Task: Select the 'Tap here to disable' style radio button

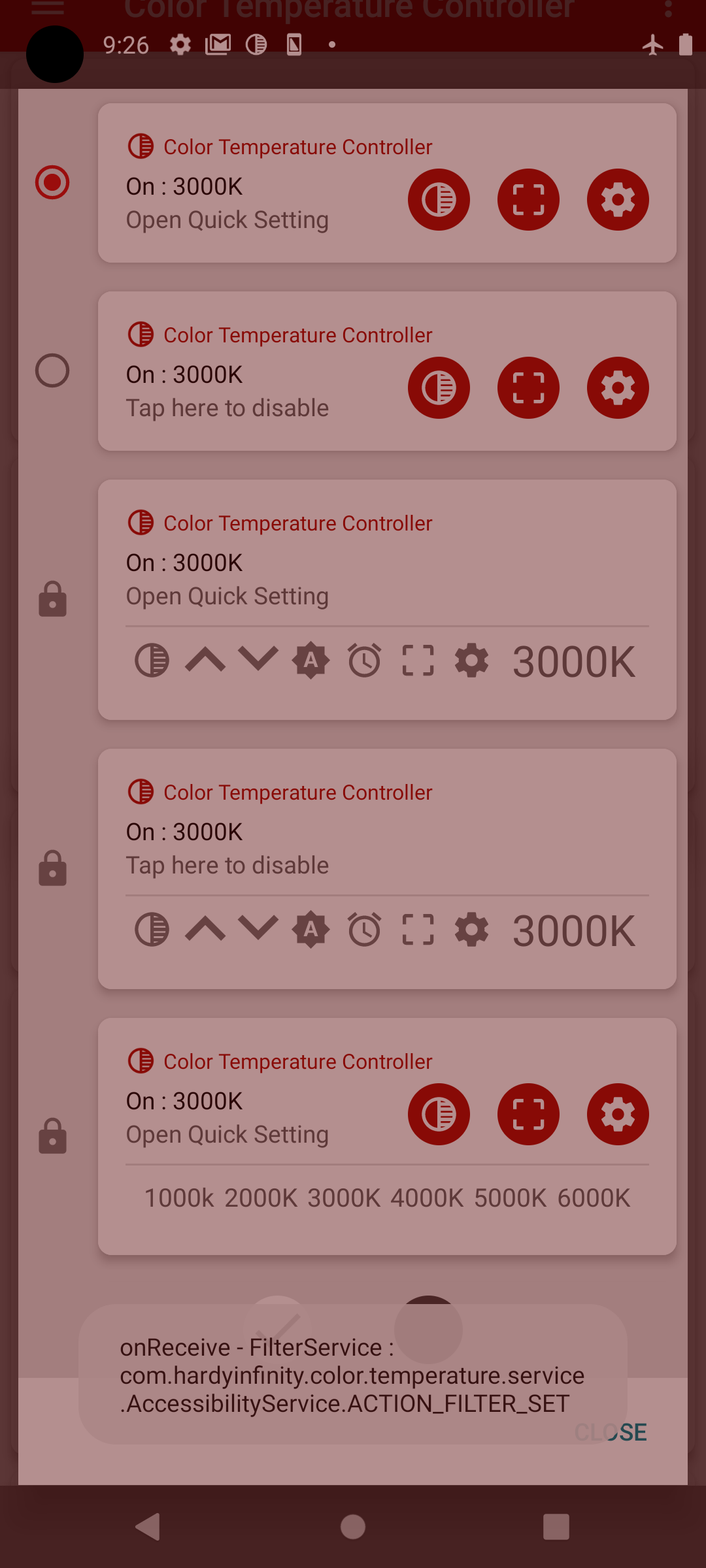Action: 52,370
